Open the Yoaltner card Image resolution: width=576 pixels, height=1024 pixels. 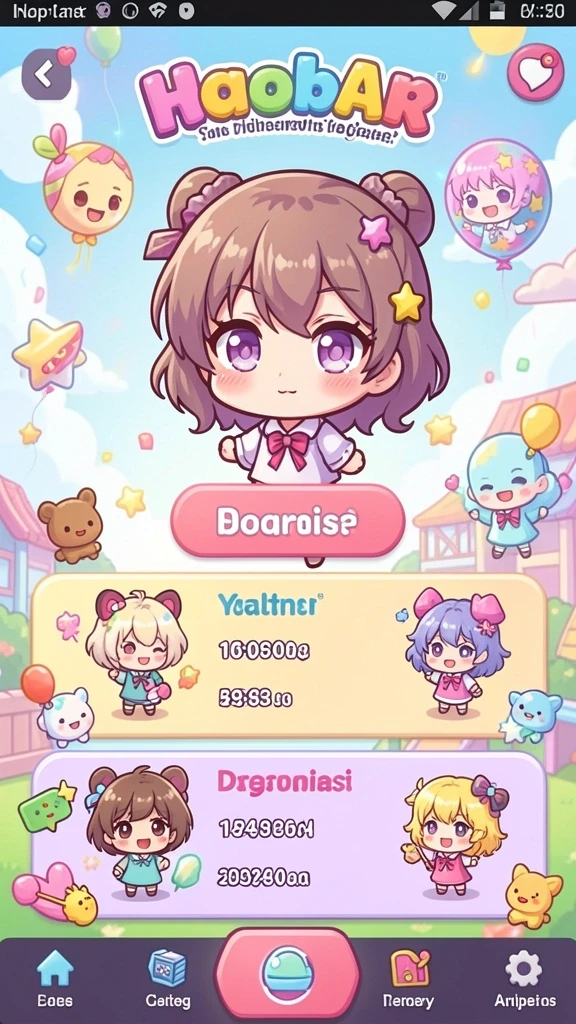pos(288,656)
